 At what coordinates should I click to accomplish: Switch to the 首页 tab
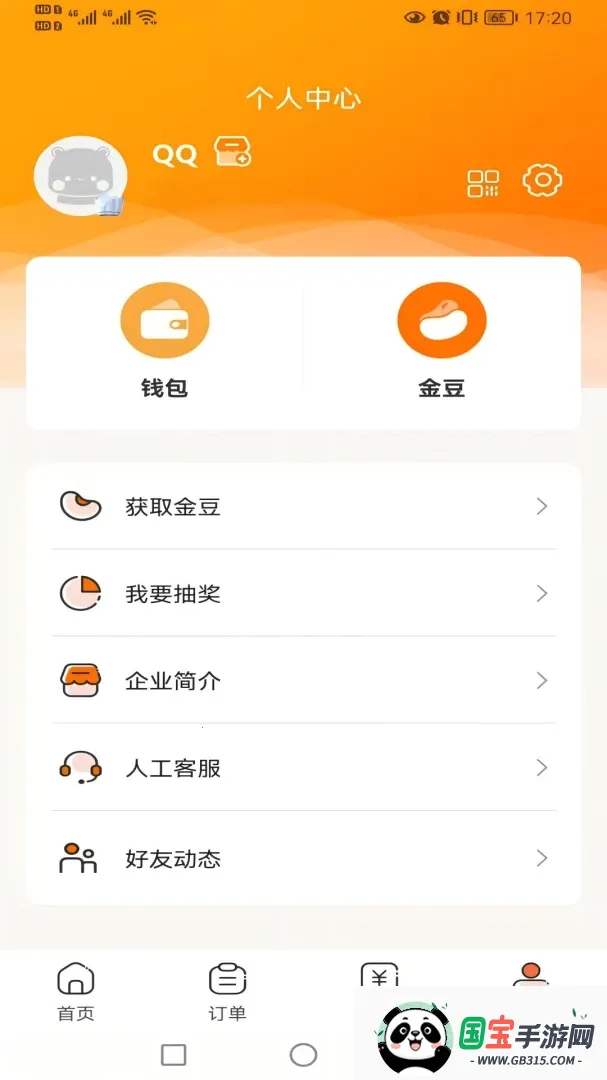tap(76, 992)
